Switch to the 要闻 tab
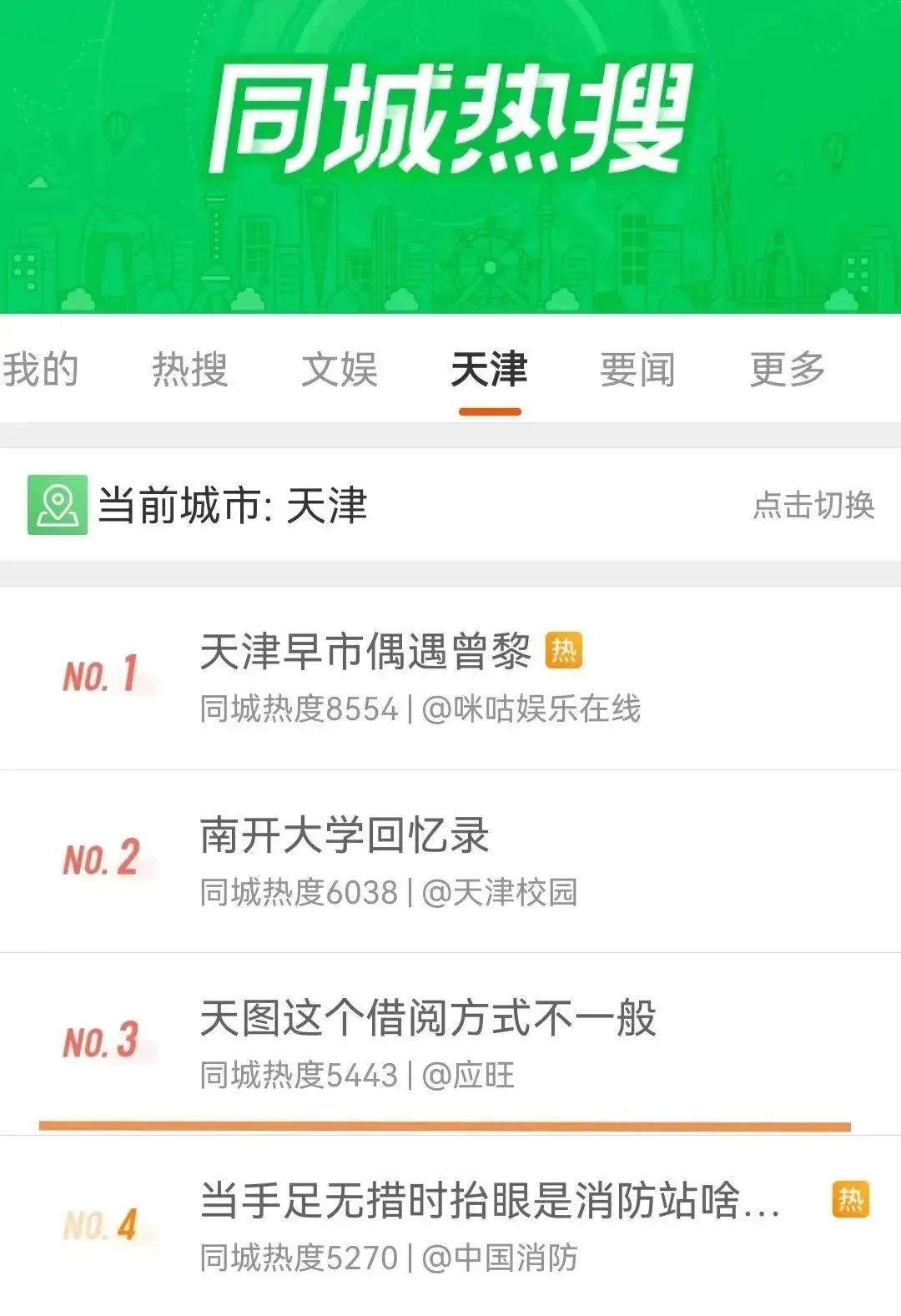901x1316 pixels. coord(638,370)
